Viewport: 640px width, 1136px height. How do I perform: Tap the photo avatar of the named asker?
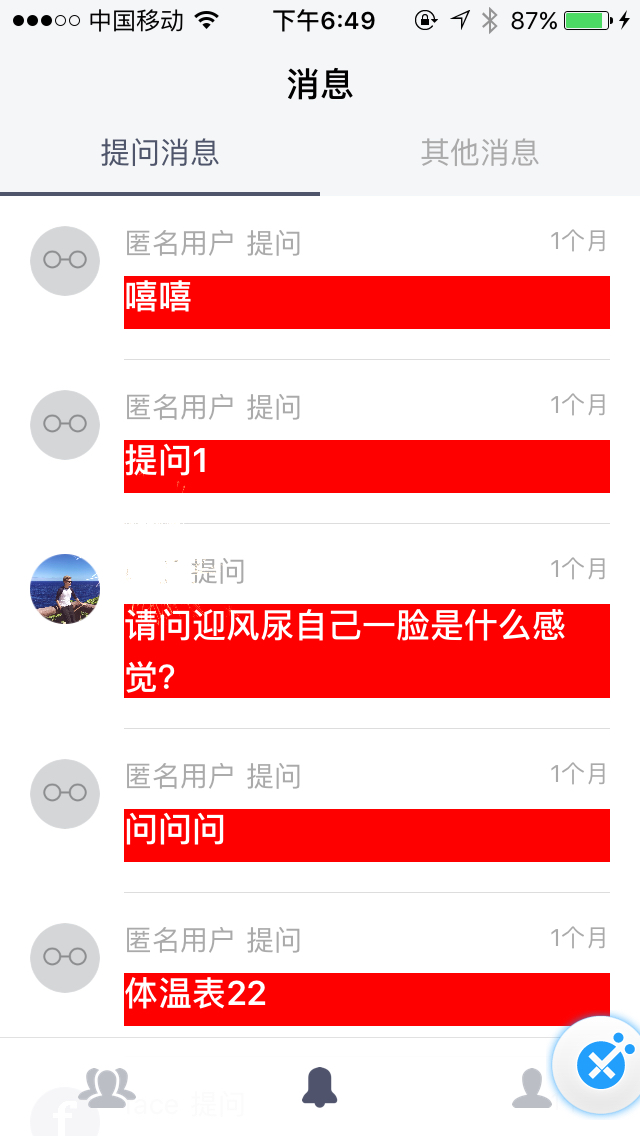(65, 589)
